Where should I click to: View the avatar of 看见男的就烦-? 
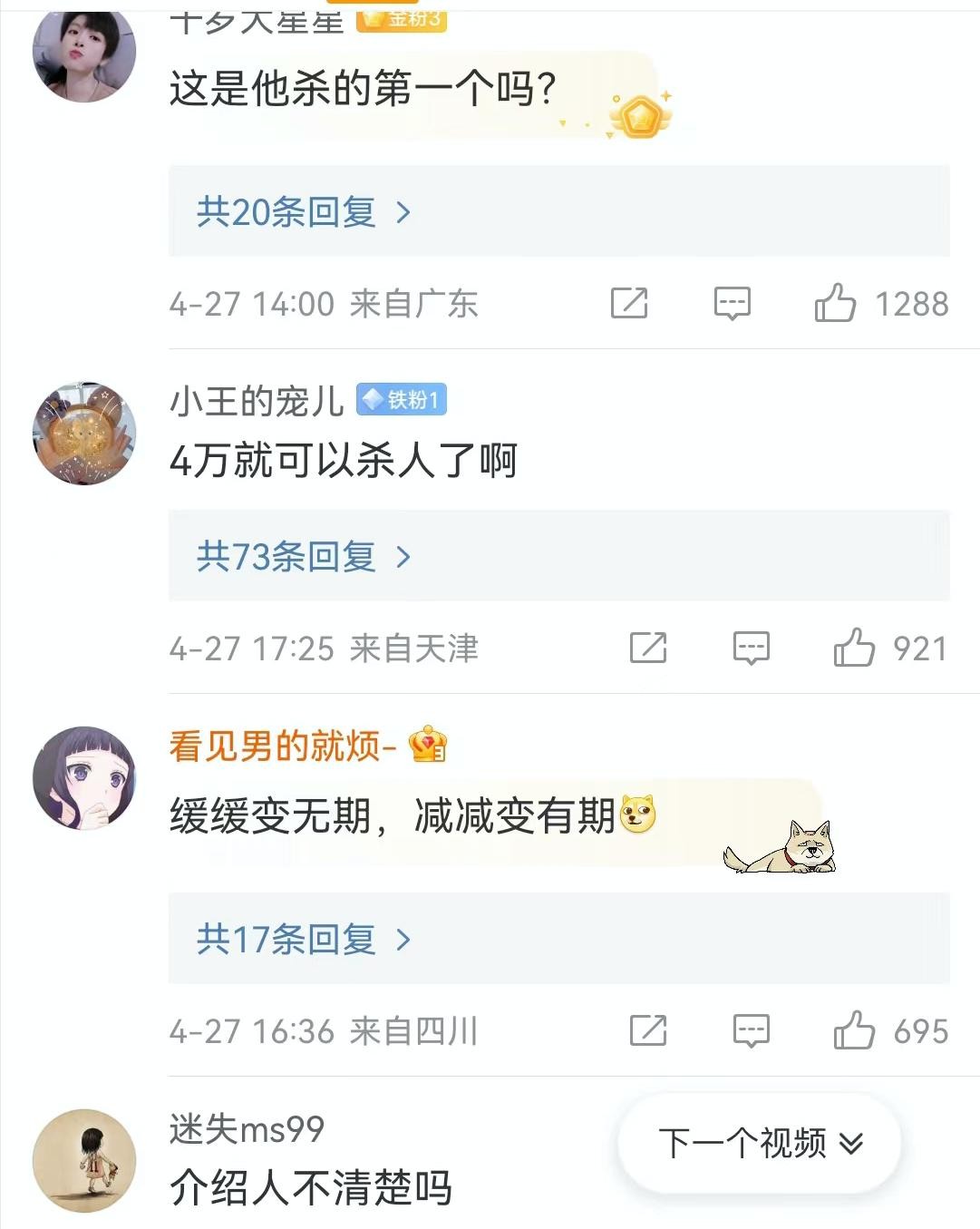pos(84,778)
